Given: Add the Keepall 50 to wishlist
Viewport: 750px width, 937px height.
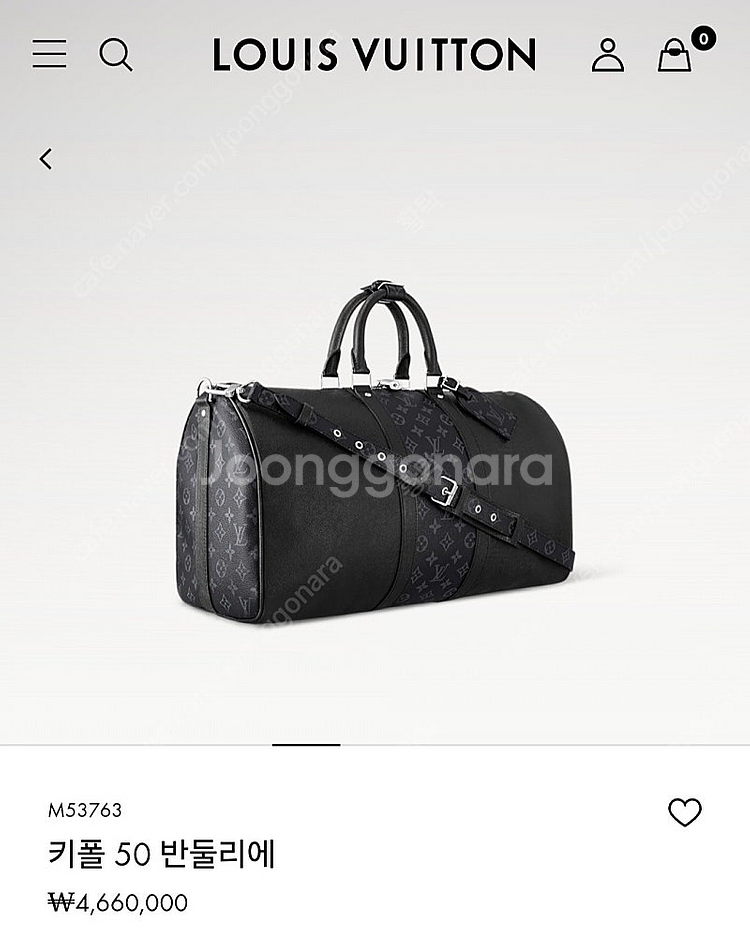Looking at the screenshot, I should coord(684,813).
